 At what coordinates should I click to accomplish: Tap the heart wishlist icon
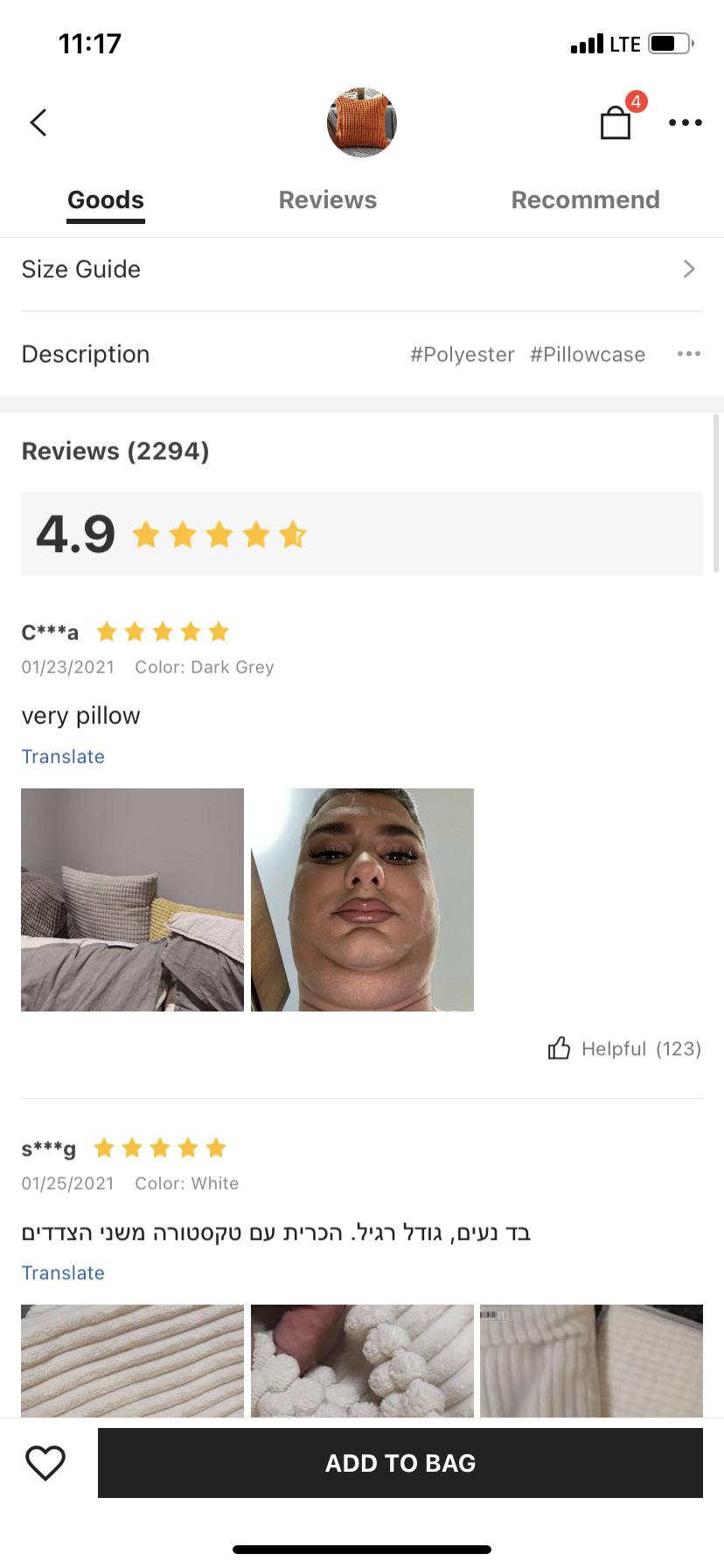[x=45, y=1462]
